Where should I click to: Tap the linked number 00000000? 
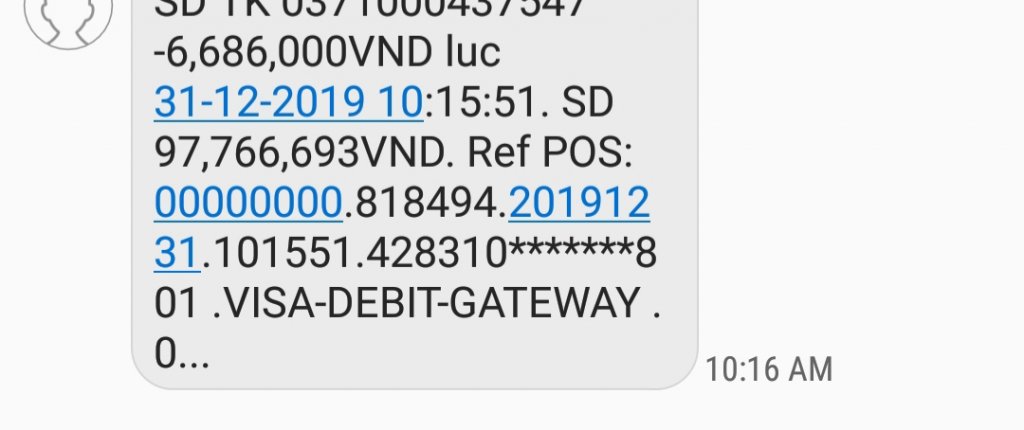248,203
